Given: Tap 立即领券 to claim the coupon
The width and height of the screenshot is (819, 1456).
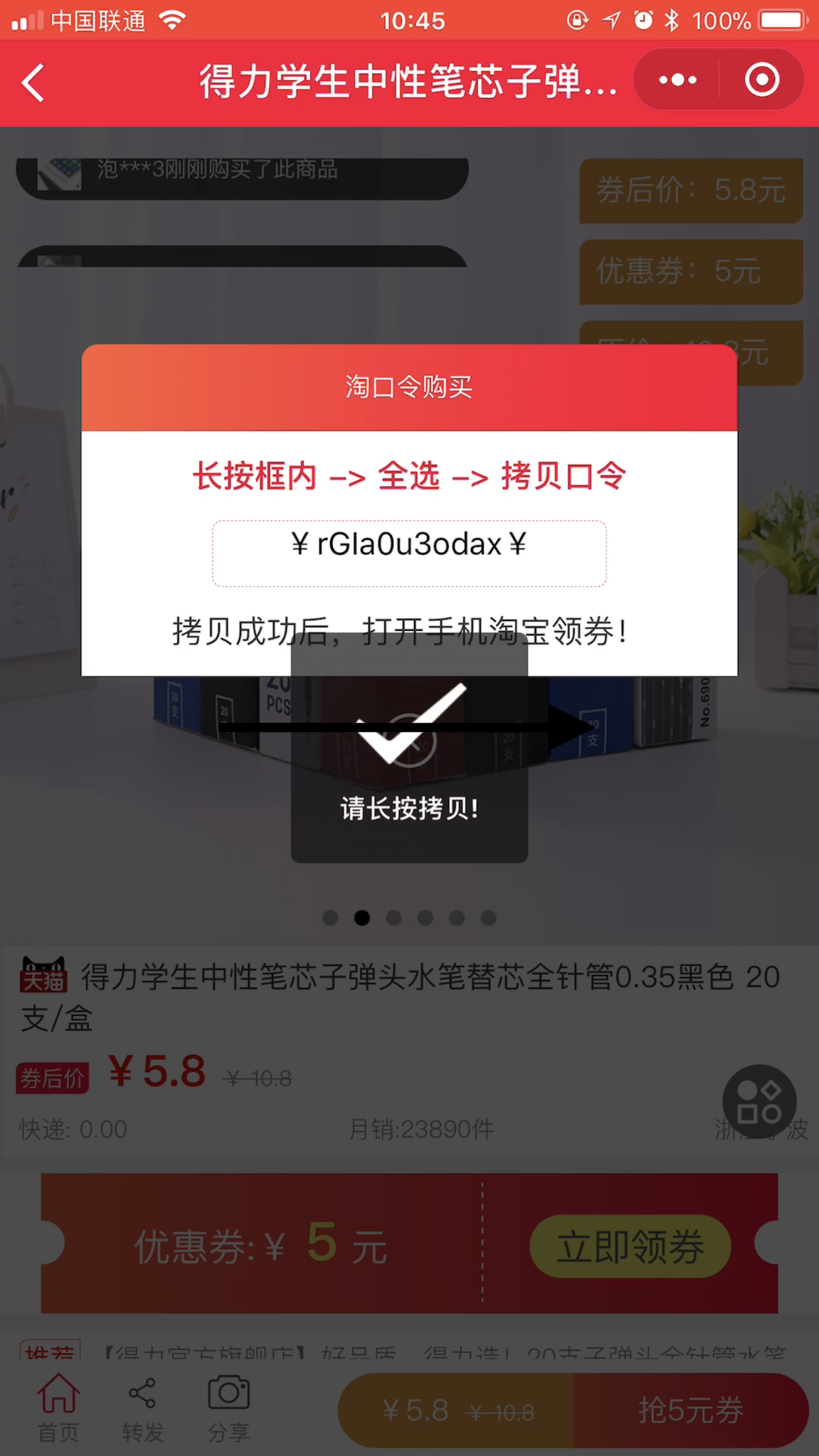Looking at the screenshot, I should [x=630, y=1246].
